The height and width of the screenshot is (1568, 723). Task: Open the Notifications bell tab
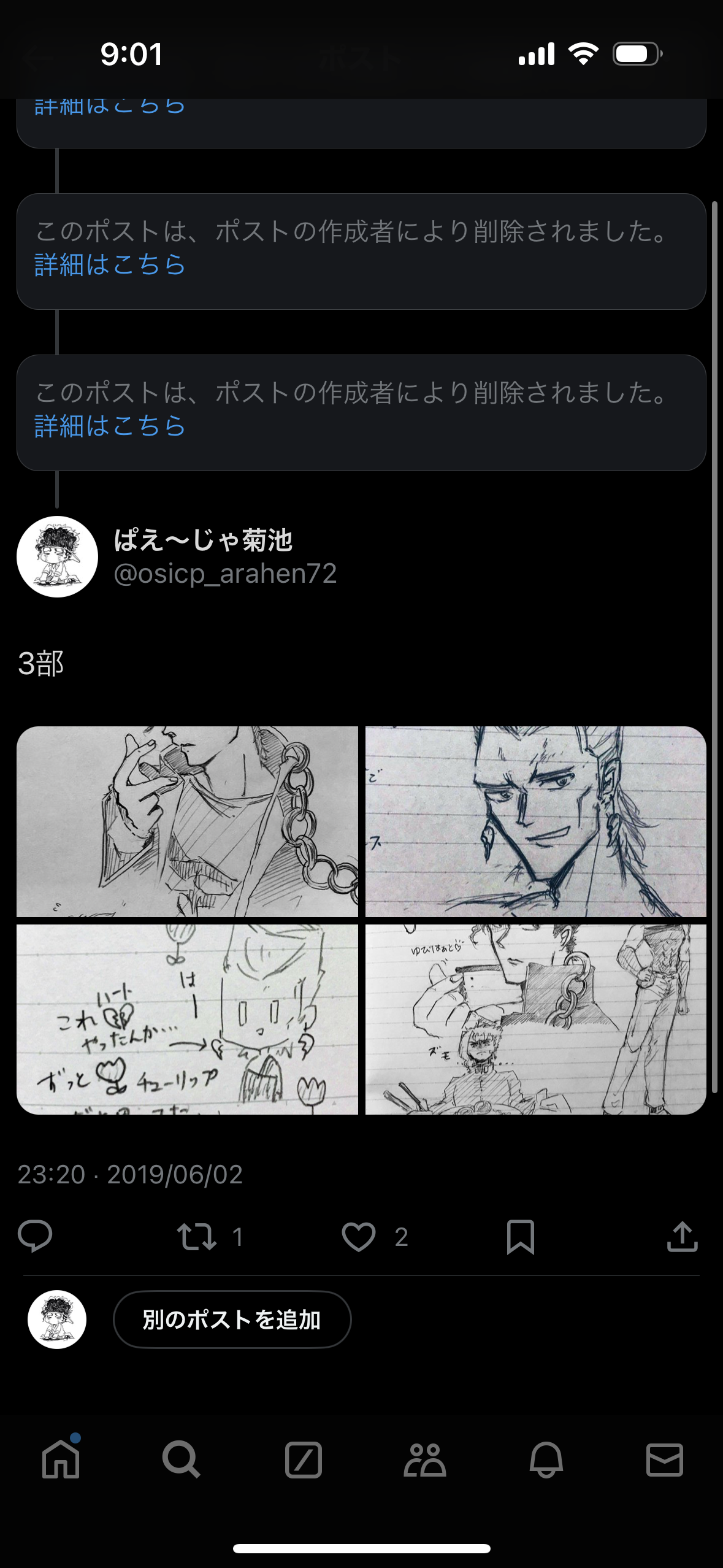[546, 1459]
